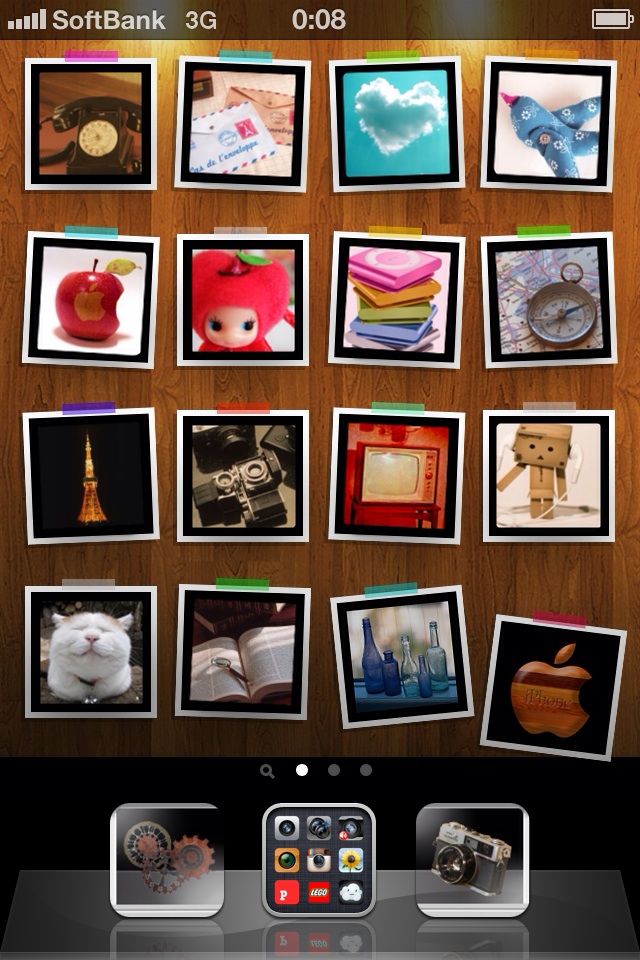
Task: Tap the retro television app icon
Action: [x=396, y=475]
